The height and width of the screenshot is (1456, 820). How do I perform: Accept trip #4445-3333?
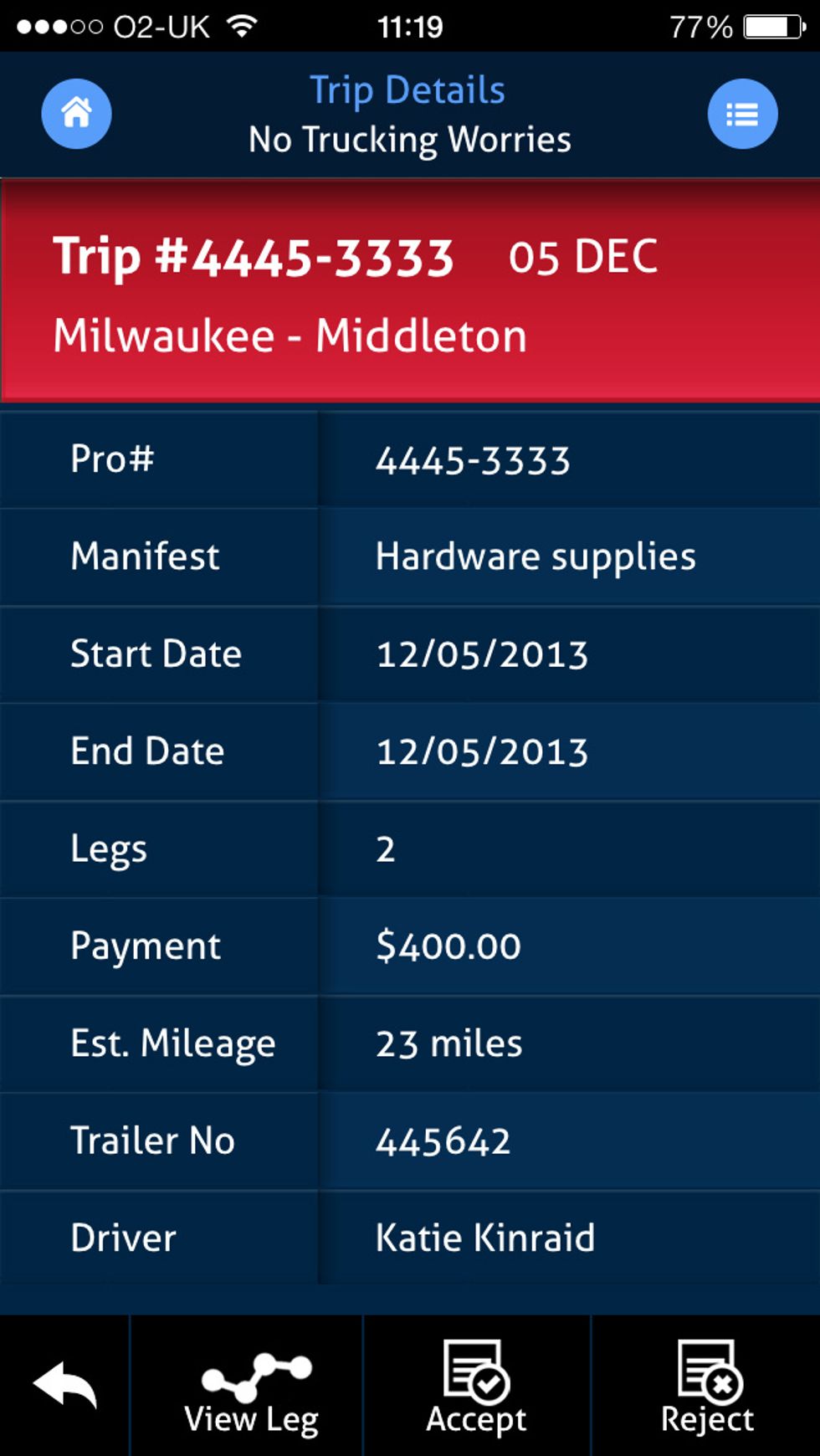tap(476, 1387)
